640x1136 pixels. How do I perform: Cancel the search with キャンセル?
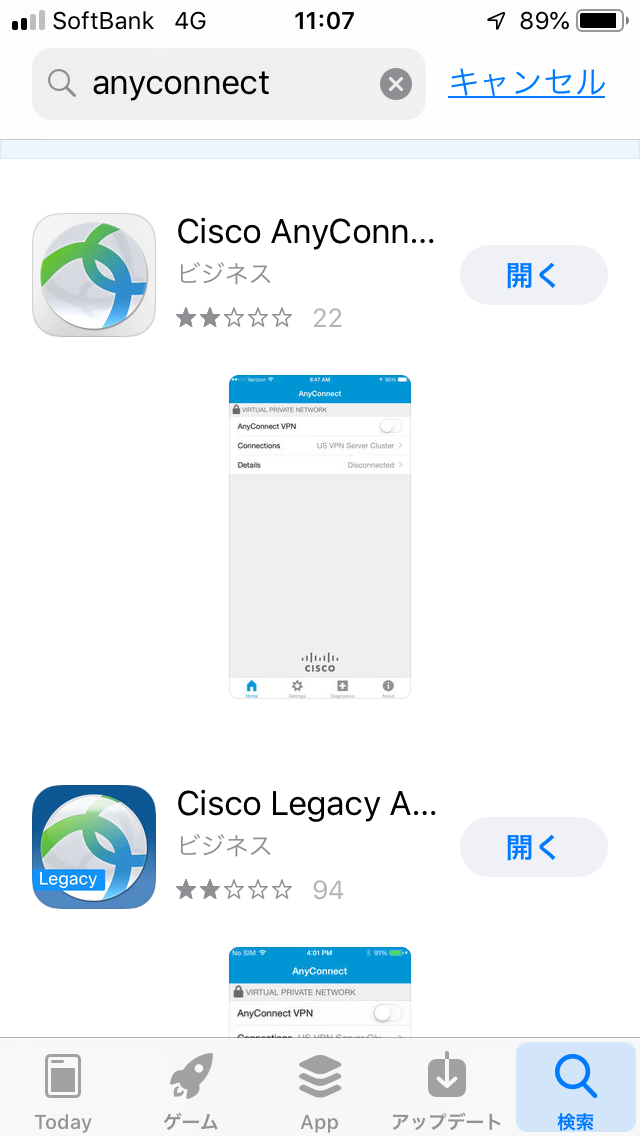527,83
